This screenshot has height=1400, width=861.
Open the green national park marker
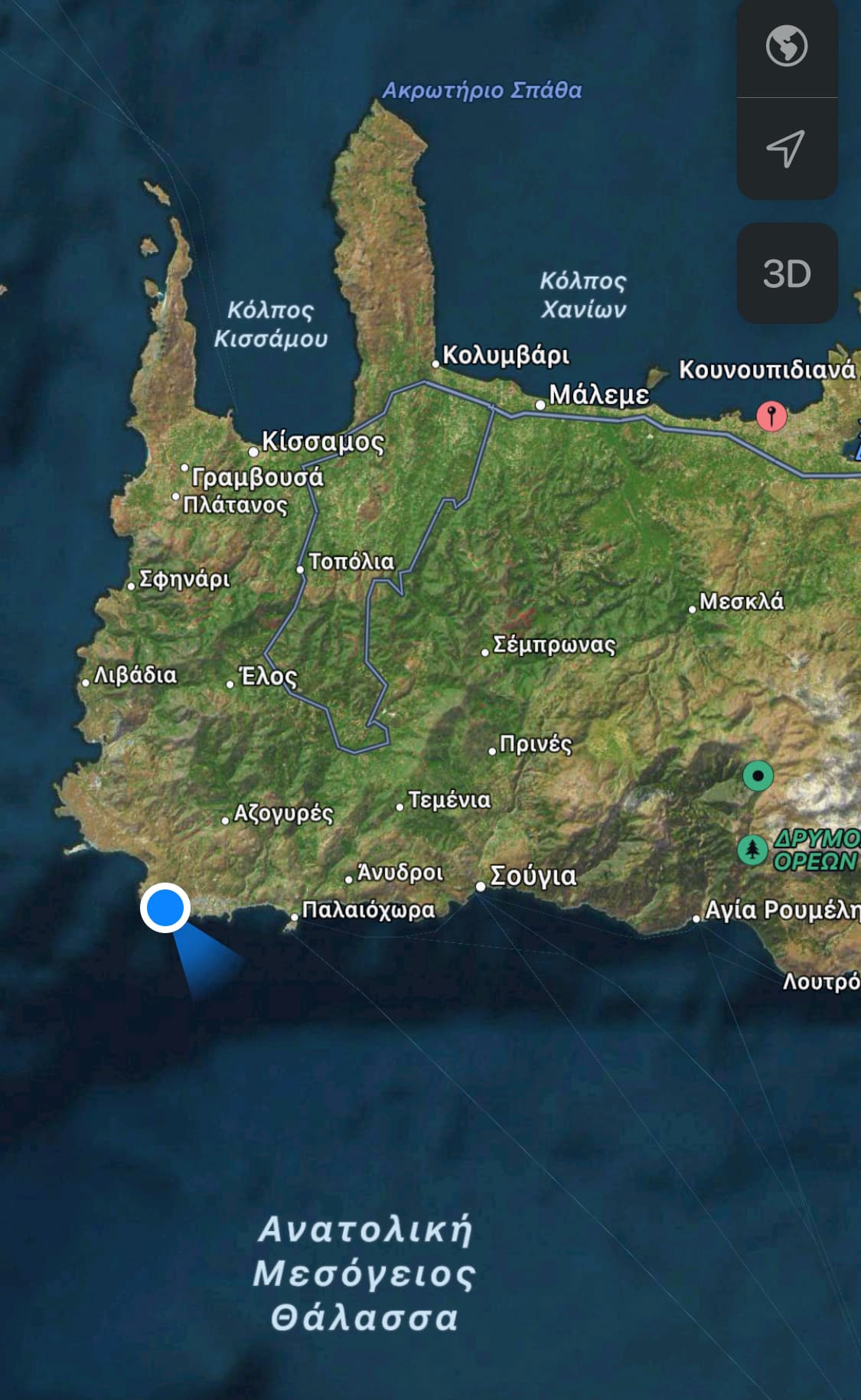pos(752,850)
